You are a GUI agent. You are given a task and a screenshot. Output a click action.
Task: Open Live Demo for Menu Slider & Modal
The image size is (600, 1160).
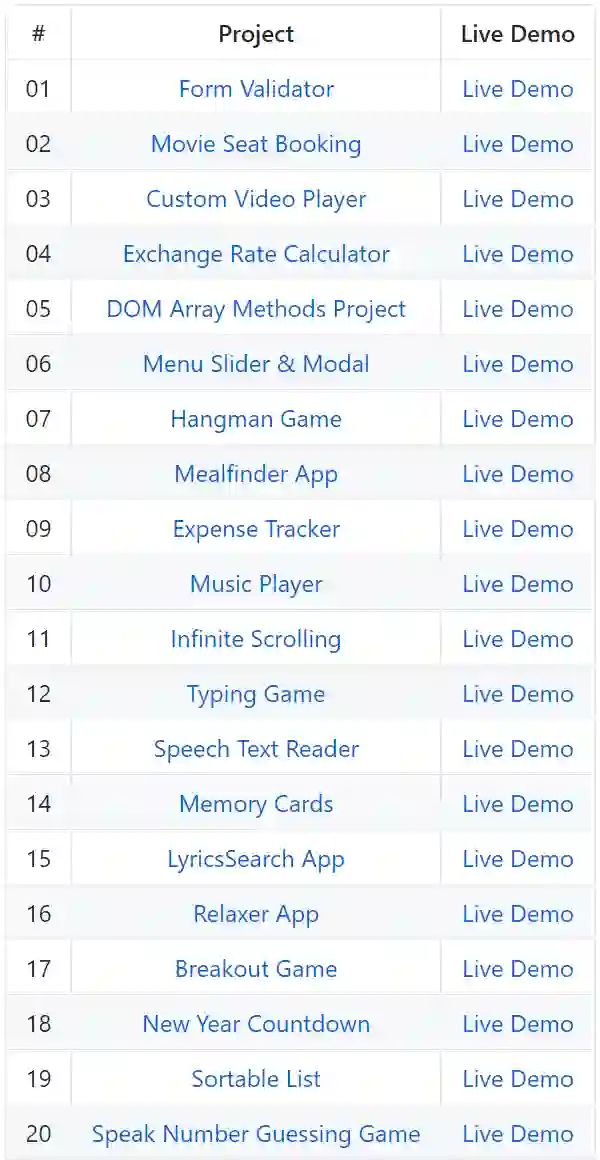coord(517,364)
